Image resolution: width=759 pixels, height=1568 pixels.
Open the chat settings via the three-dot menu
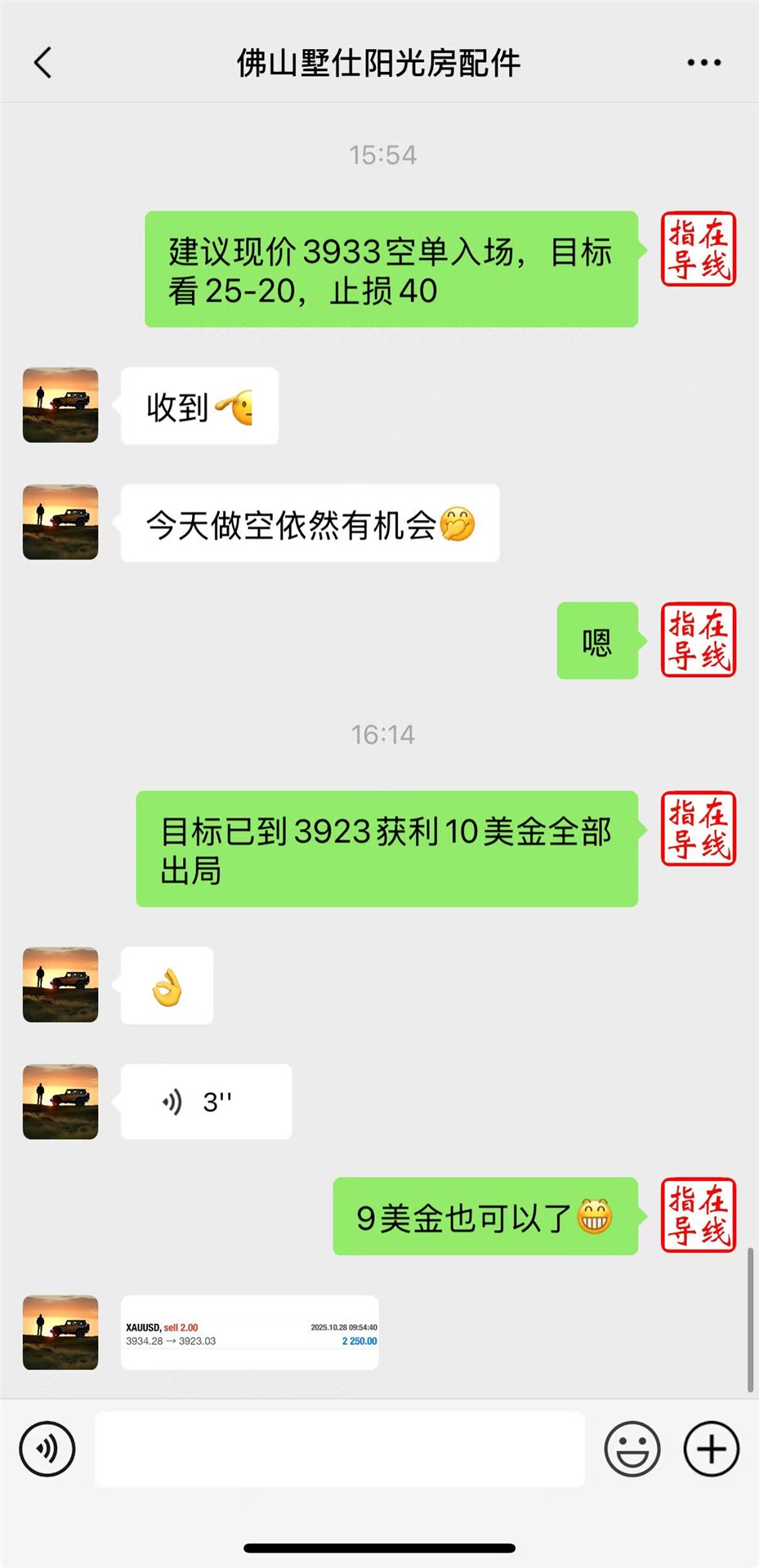701,62
